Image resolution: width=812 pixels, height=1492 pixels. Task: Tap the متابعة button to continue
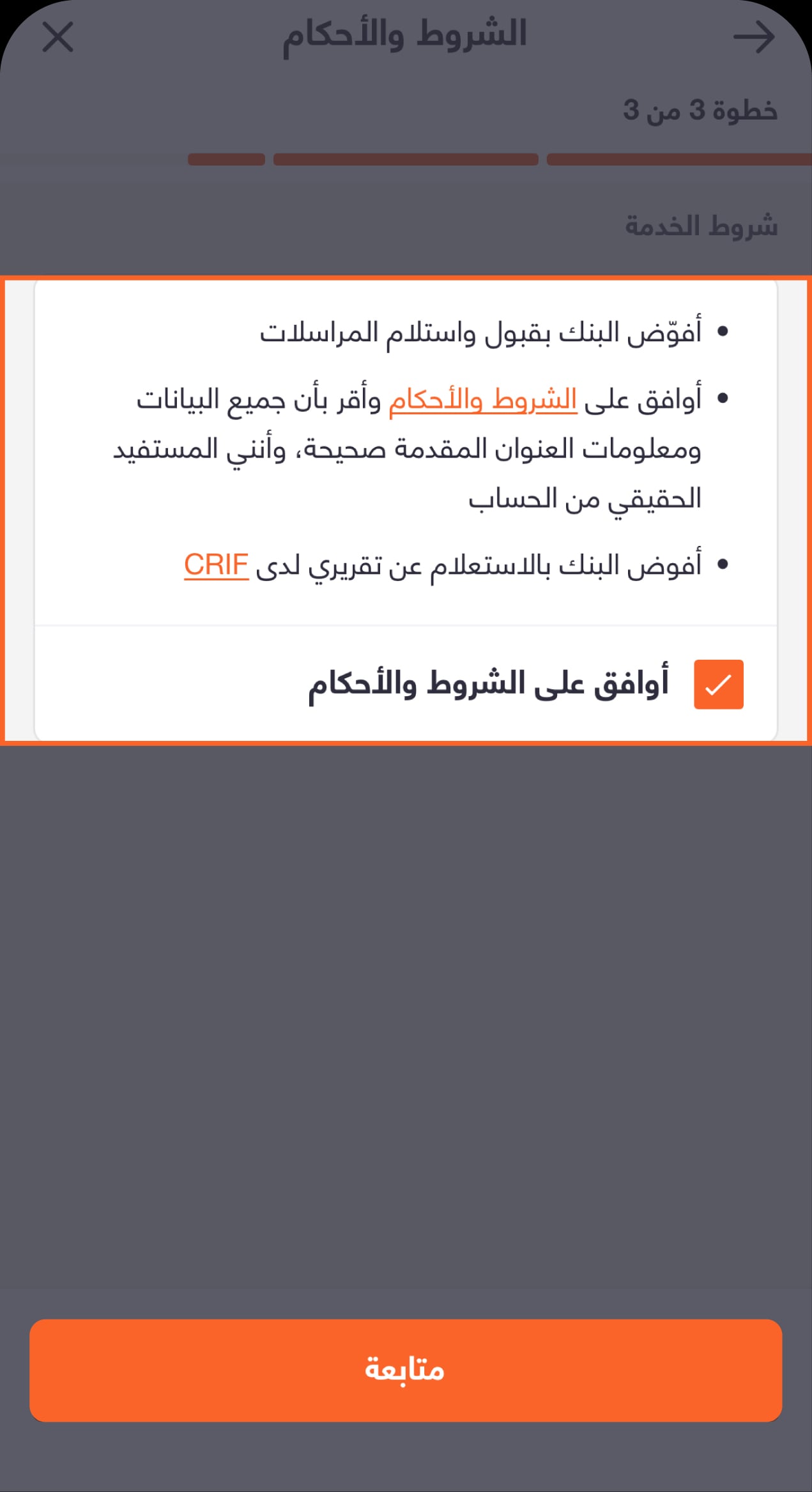pyautogui.click(x=406, y=1371)
